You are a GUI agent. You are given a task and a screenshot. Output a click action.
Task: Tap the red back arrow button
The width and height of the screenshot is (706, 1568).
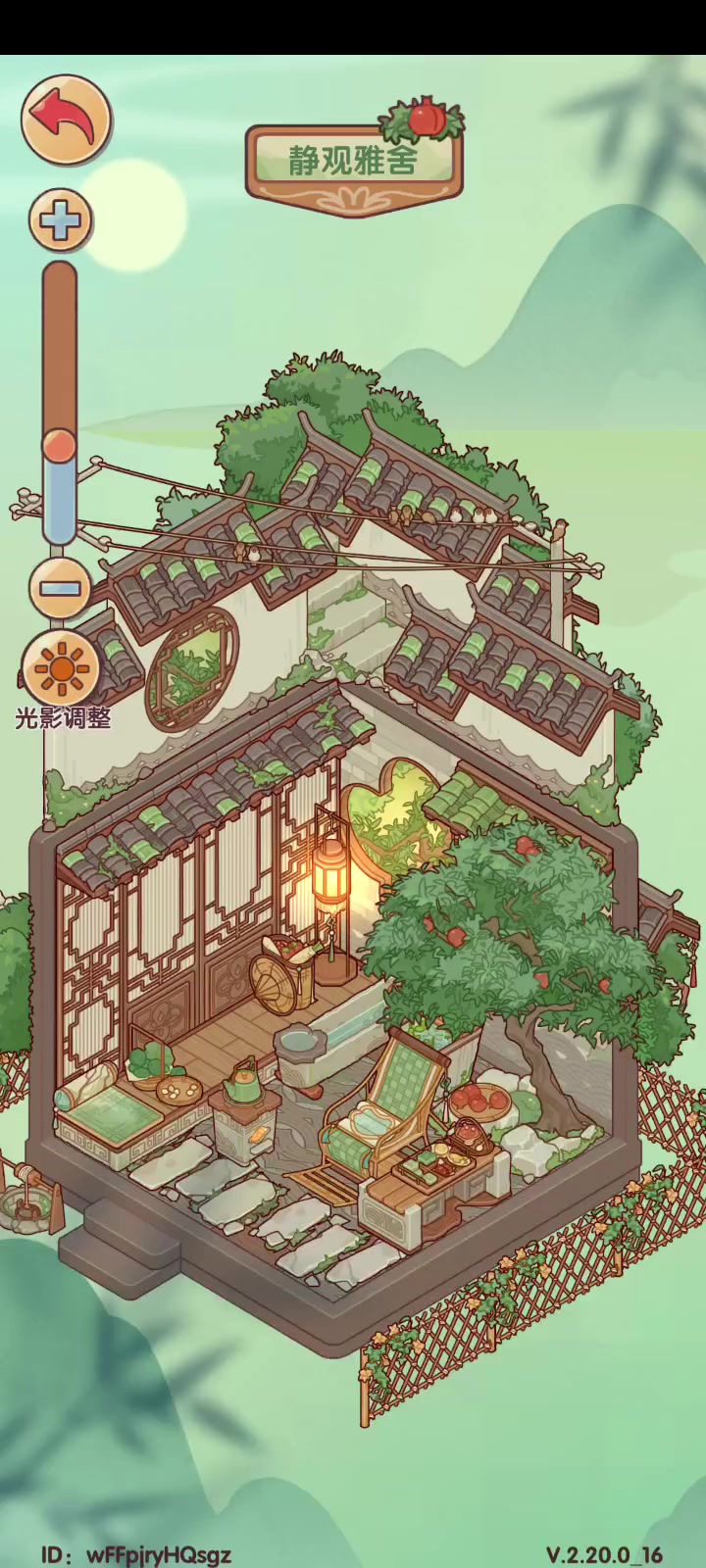[66, 120]
